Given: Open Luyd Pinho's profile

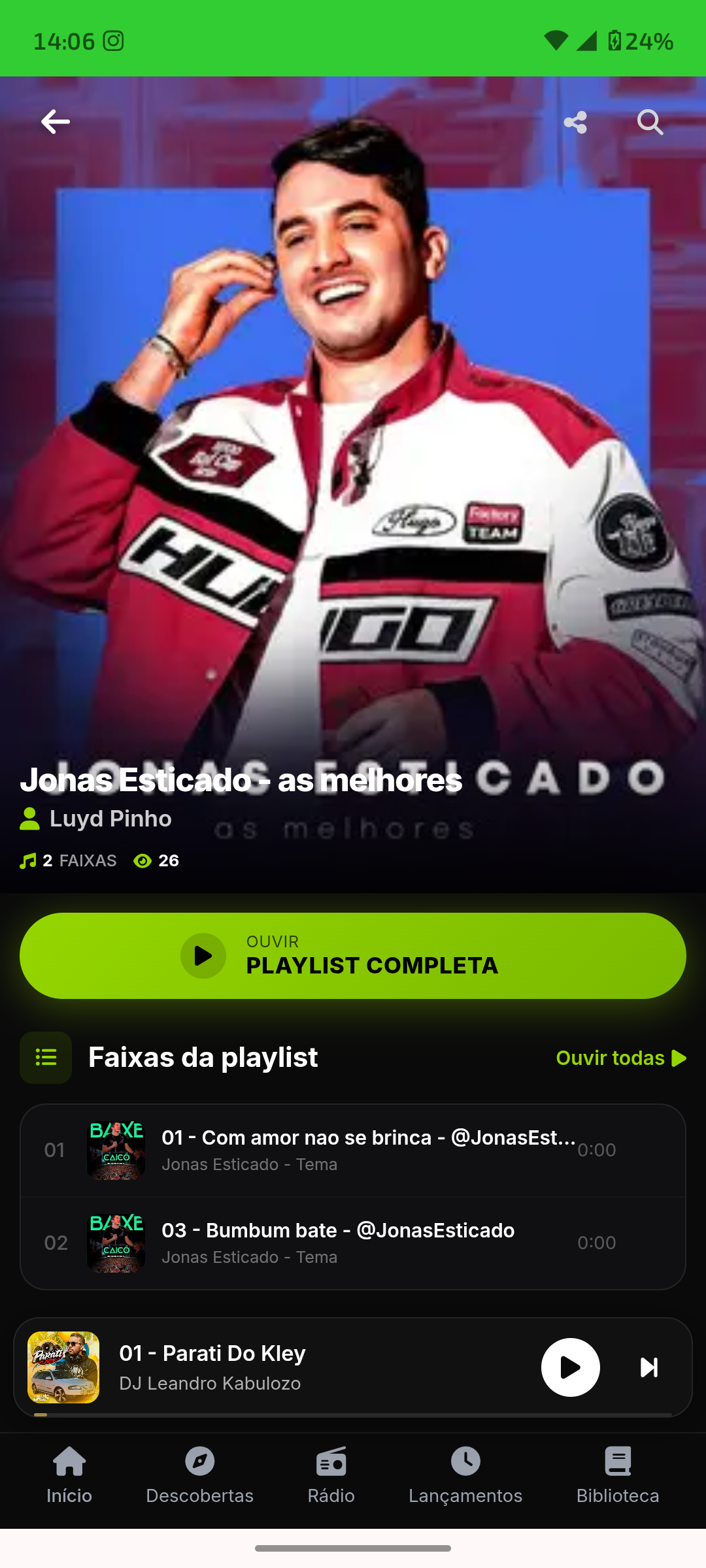Looking at the screenshot, I should (x=96, y=819).
